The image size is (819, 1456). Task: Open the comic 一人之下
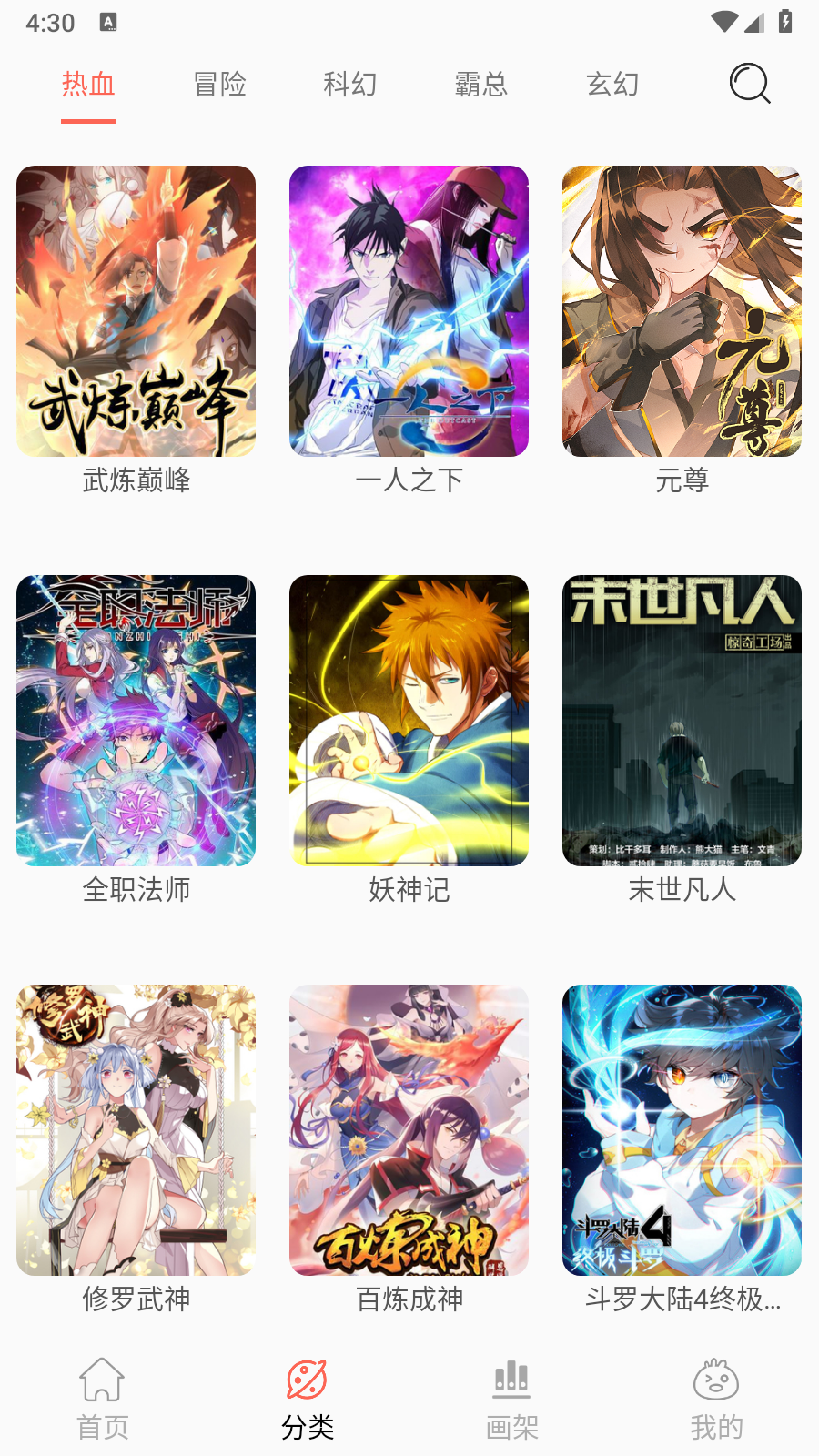(409, 311)
